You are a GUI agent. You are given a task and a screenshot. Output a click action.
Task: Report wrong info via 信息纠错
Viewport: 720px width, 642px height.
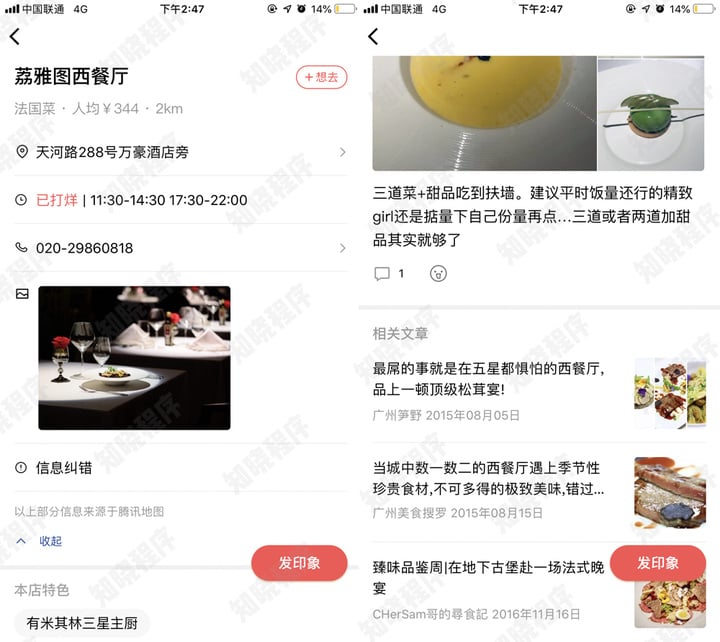pos(64,467)
